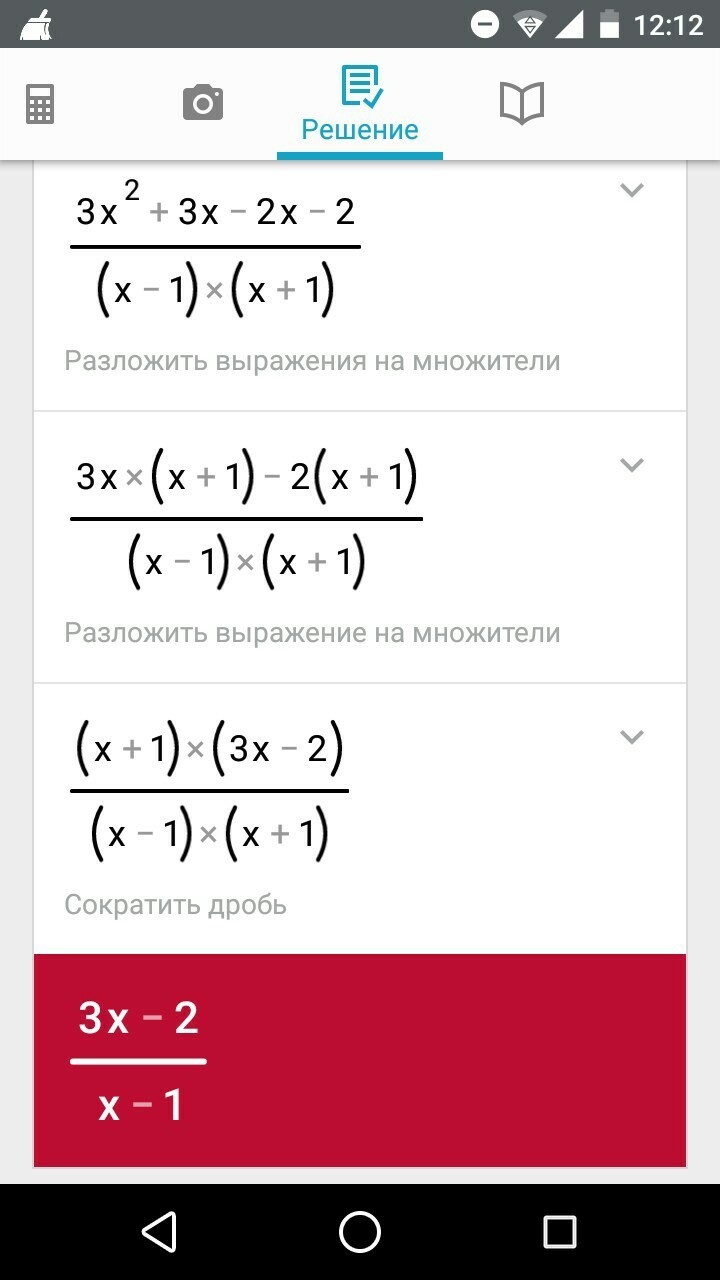This screenshot has height=1280, width=720.
Task: Expand the step with 3x×(x+1) − 2(x+1)
Action: pos(631,464)
